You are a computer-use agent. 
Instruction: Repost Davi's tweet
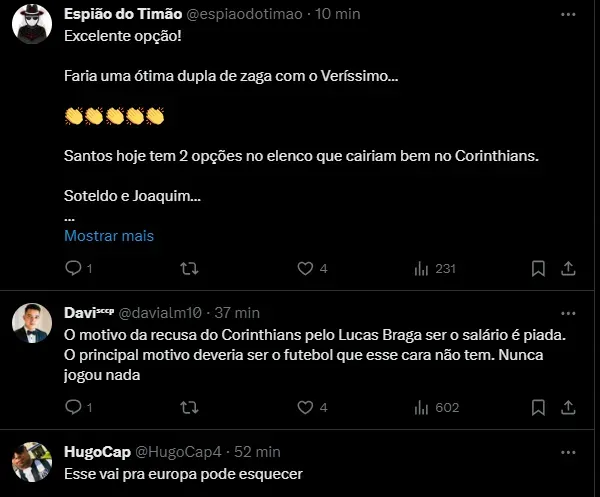[187, 407]
